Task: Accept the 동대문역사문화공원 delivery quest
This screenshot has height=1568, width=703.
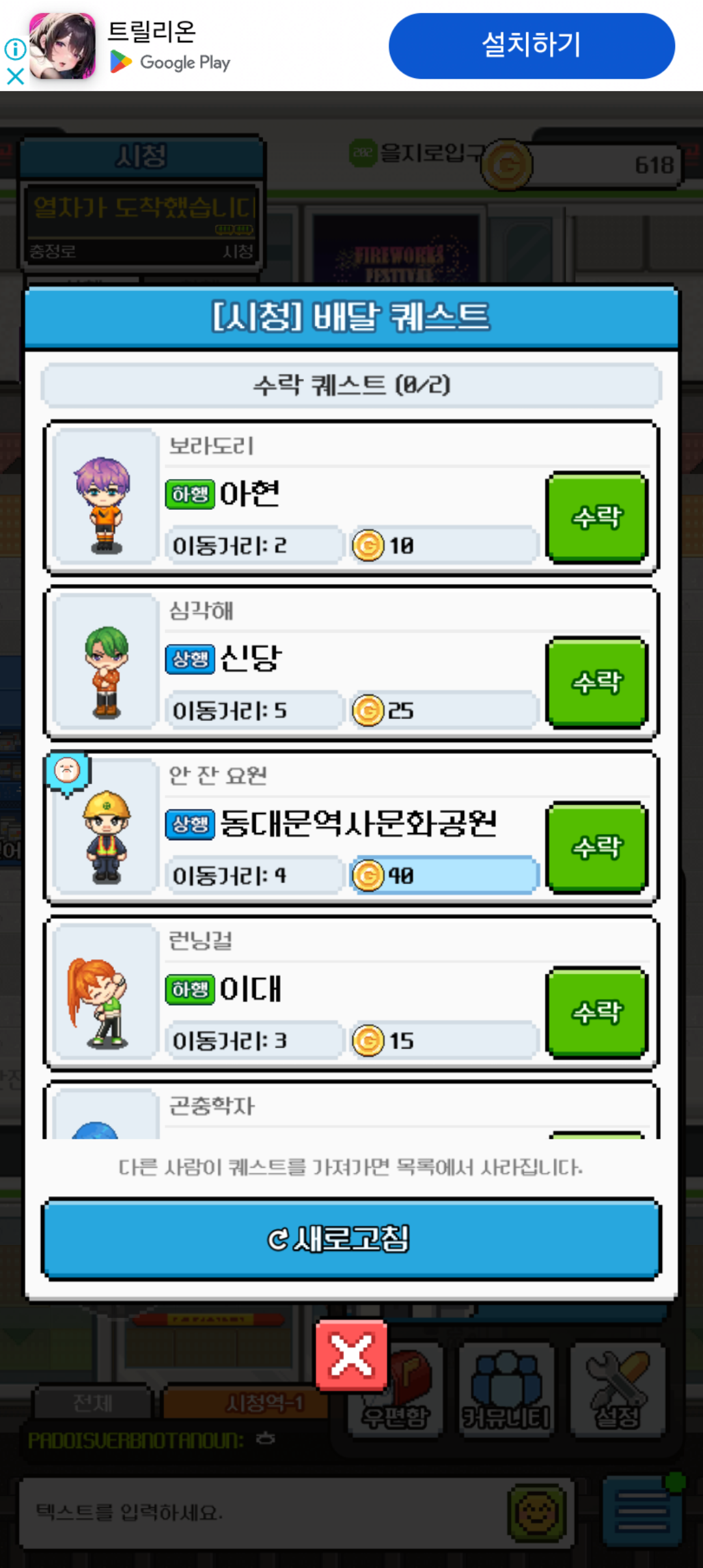Action: [597, 847]
